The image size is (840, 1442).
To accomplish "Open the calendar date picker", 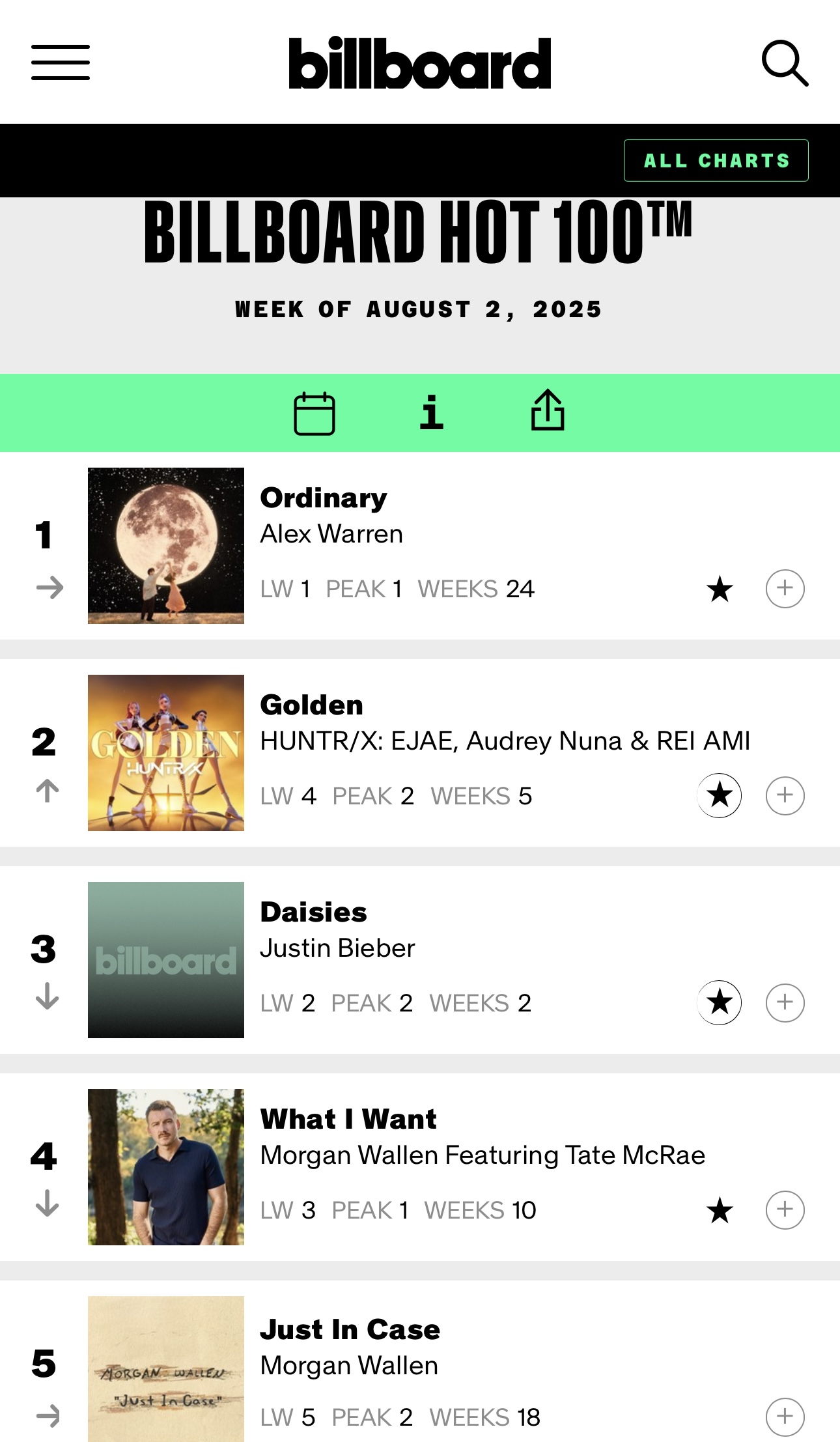I will click(x=315, y=414).
